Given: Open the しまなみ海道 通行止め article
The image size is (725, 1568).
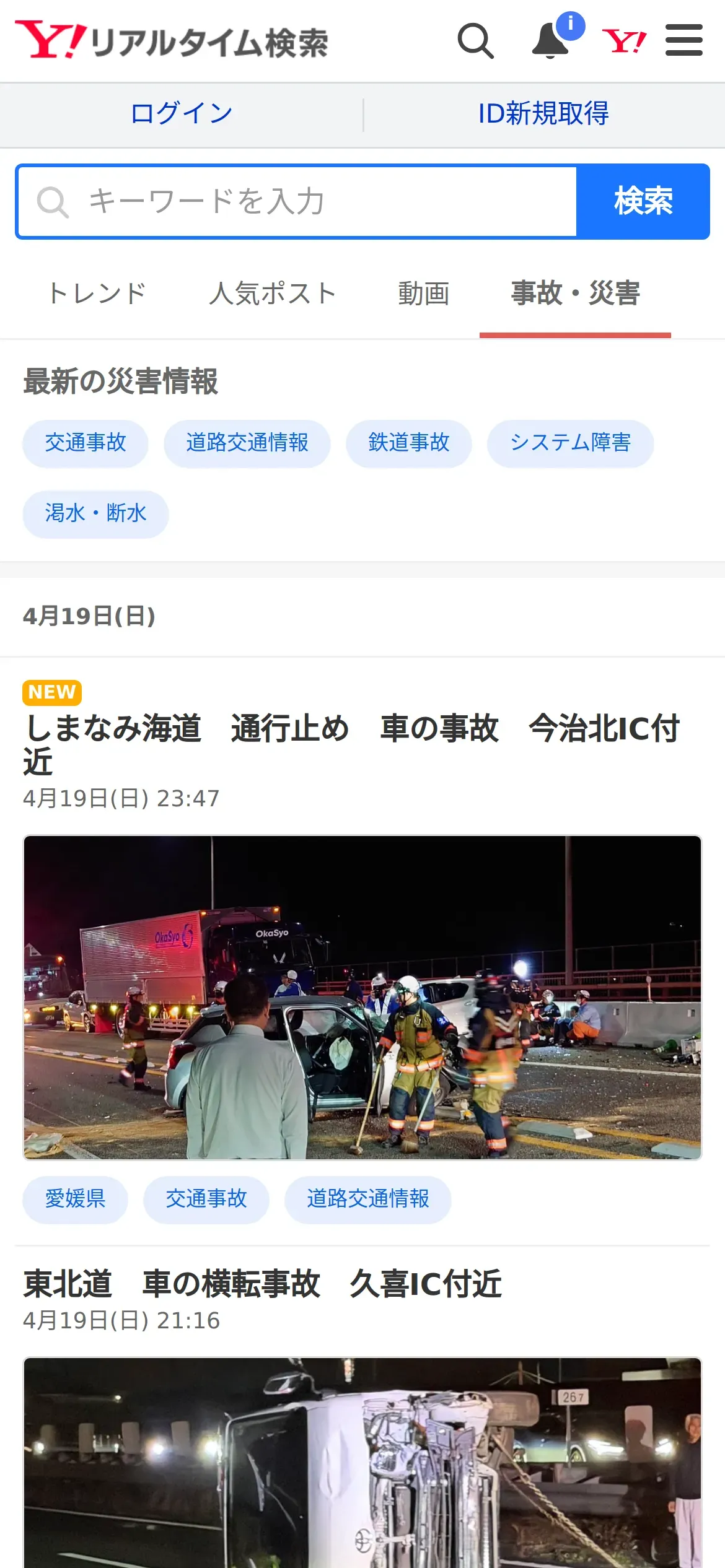Looking at the screenshot, I should 352,744.
